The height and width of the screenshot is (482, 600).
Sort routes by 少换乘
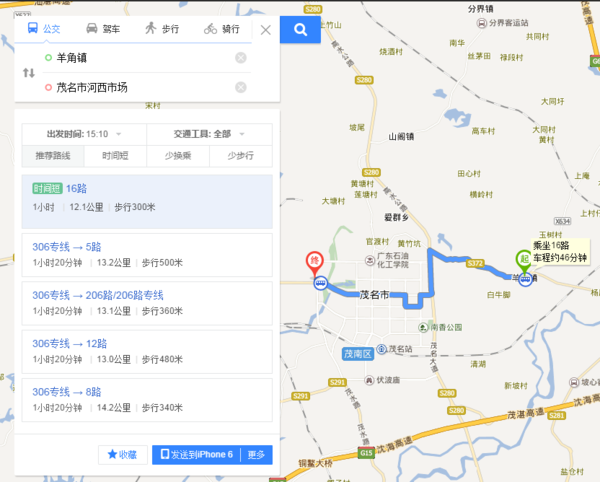point(177,156)
